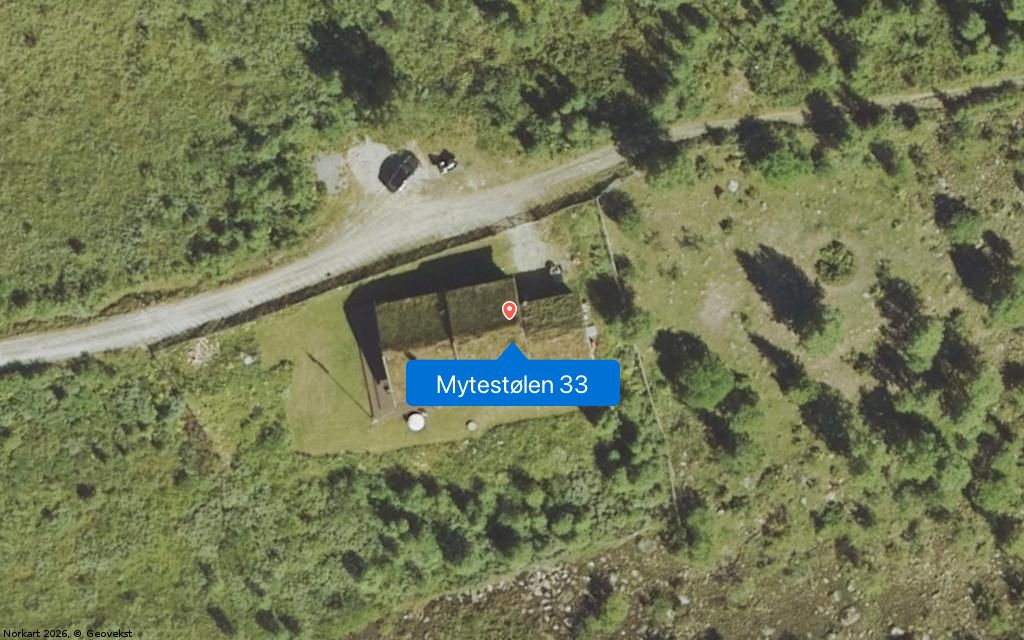Screen dimensions: 1024x640
Task: Open the Mytestølen 33 address label
Action: click(512, 384)
